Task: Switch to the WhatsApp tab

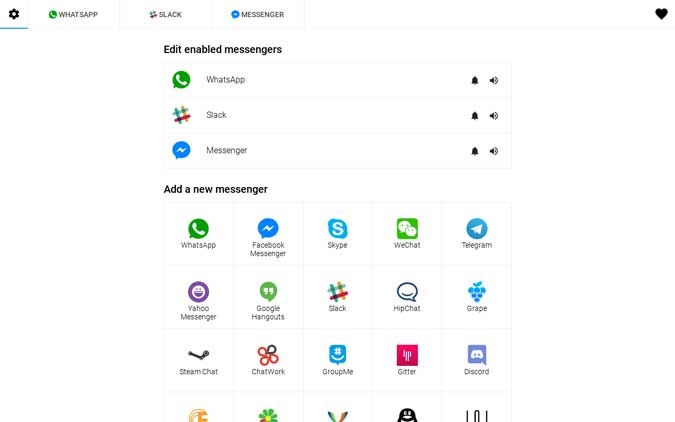Action: pos(73,14)
